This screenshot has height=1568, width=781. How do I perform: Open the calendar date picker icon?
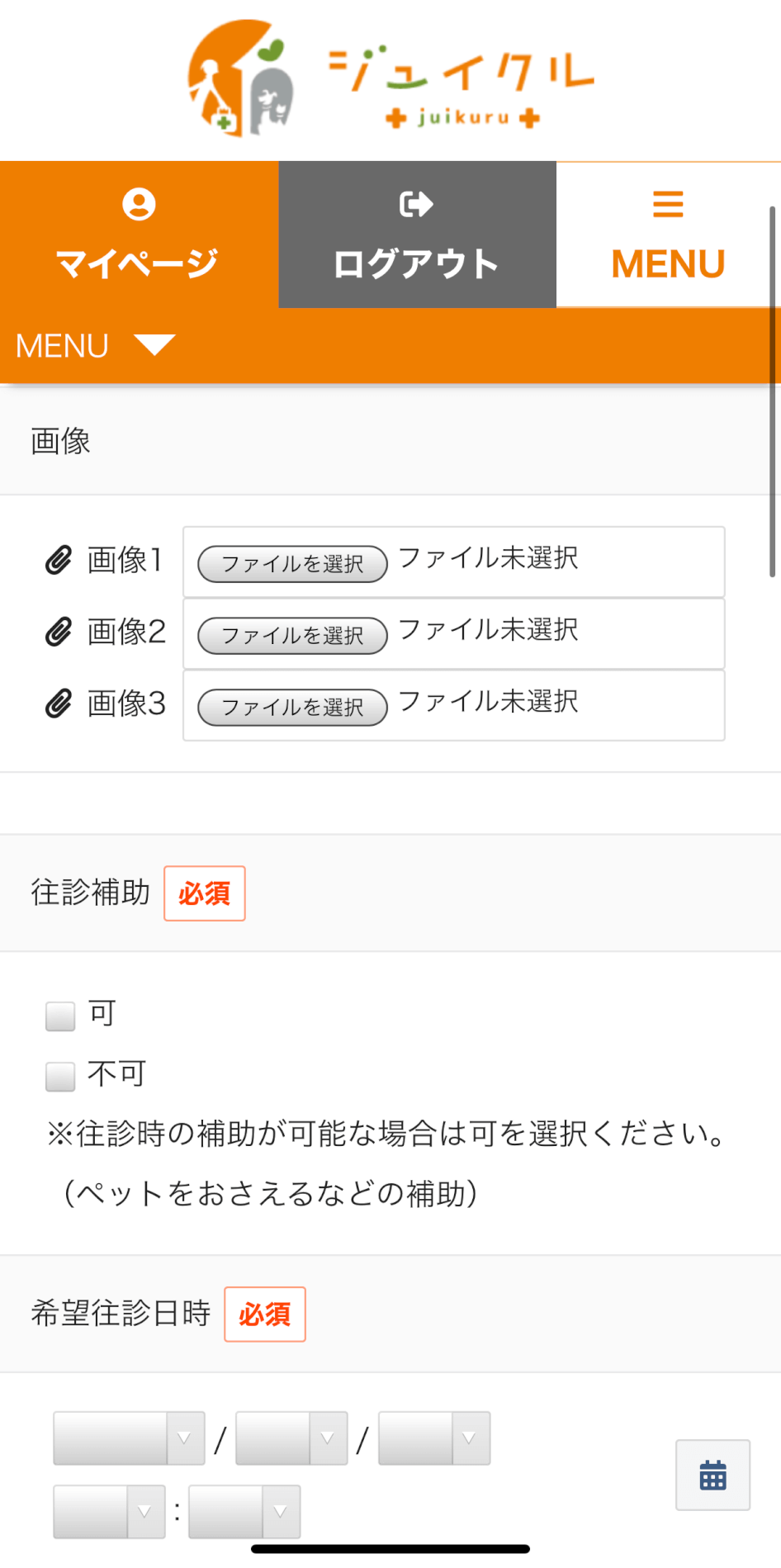click(713, 1476)
